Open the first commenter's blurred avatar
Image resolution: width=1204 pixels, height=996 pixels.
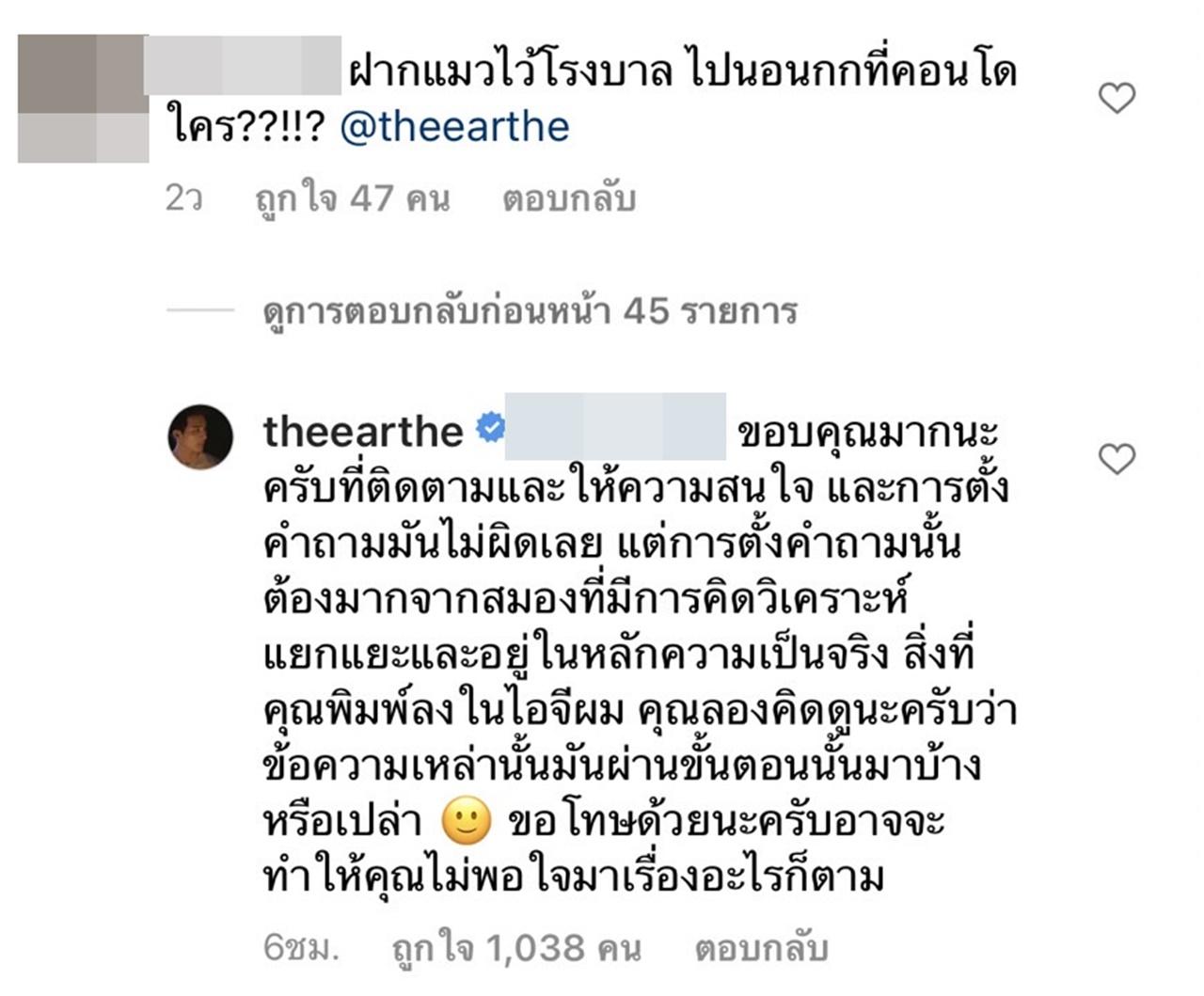(83, 99)
